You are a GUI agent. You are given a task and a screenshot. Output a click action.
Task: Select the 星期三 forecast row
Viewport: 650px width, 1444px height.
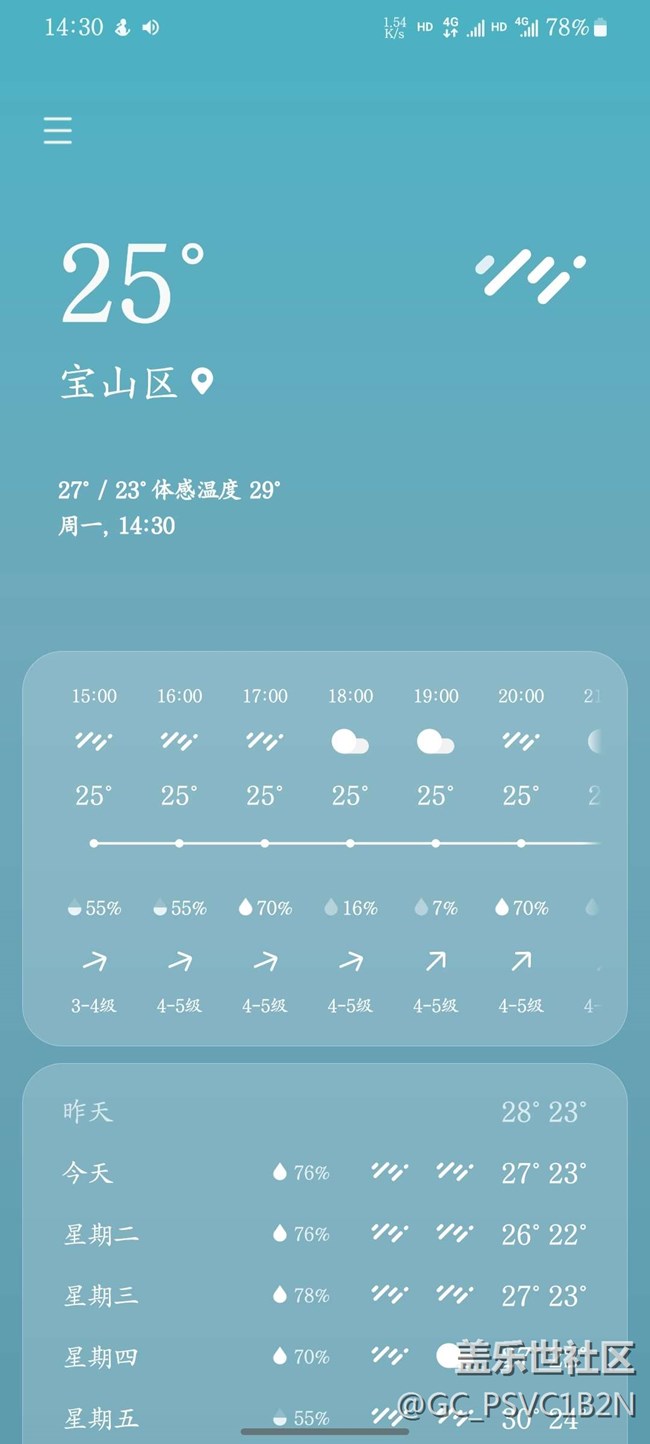click(324, 1295)
